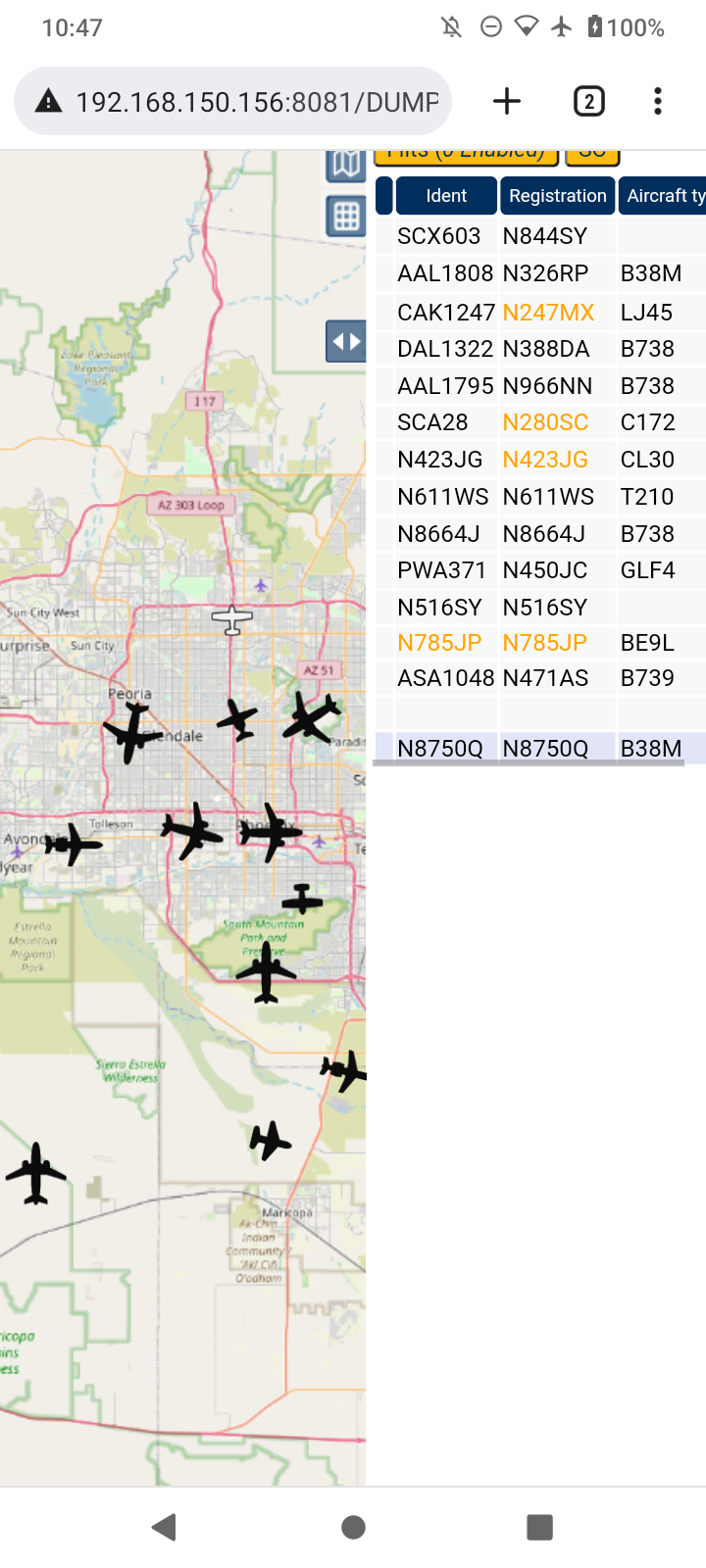Sort the table by Aircraft type column
706x1568 pixels.
663,196
